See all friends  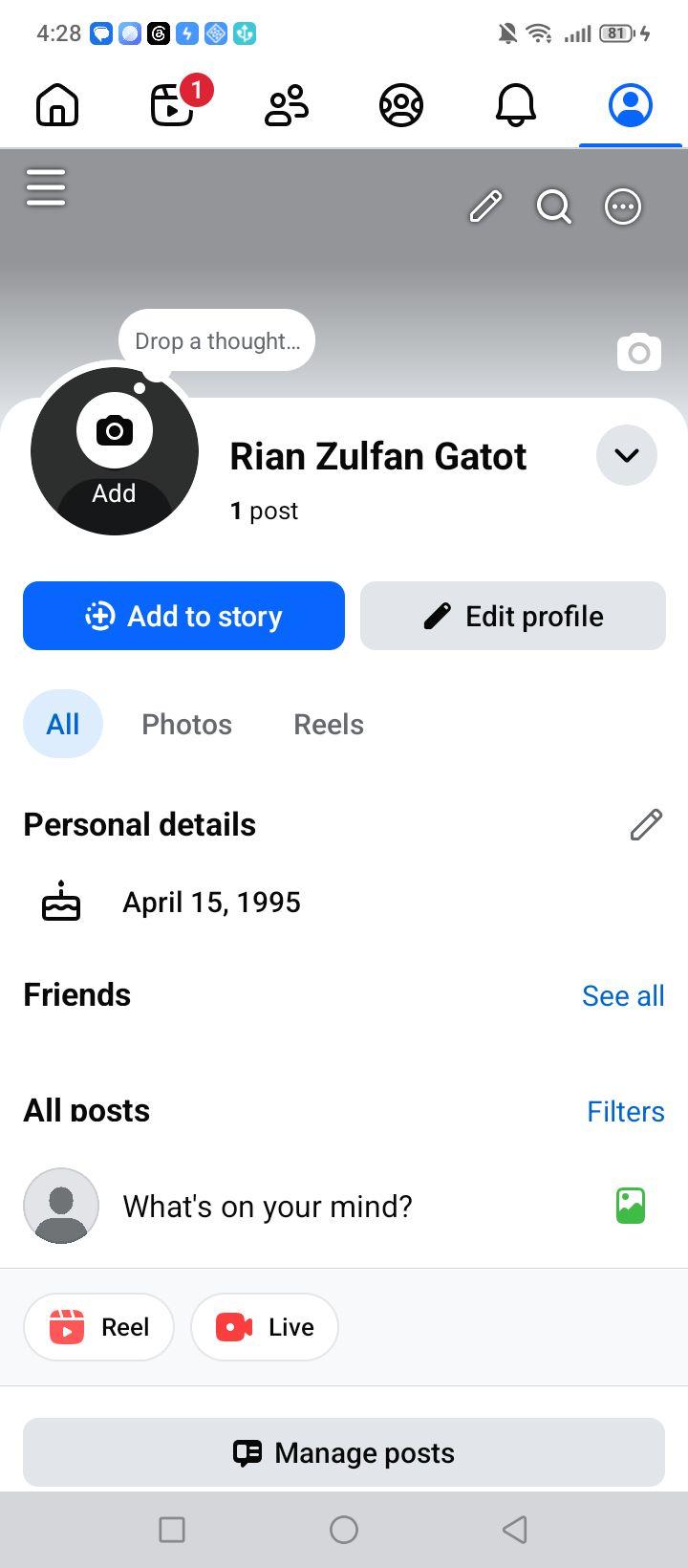point(623,995)
